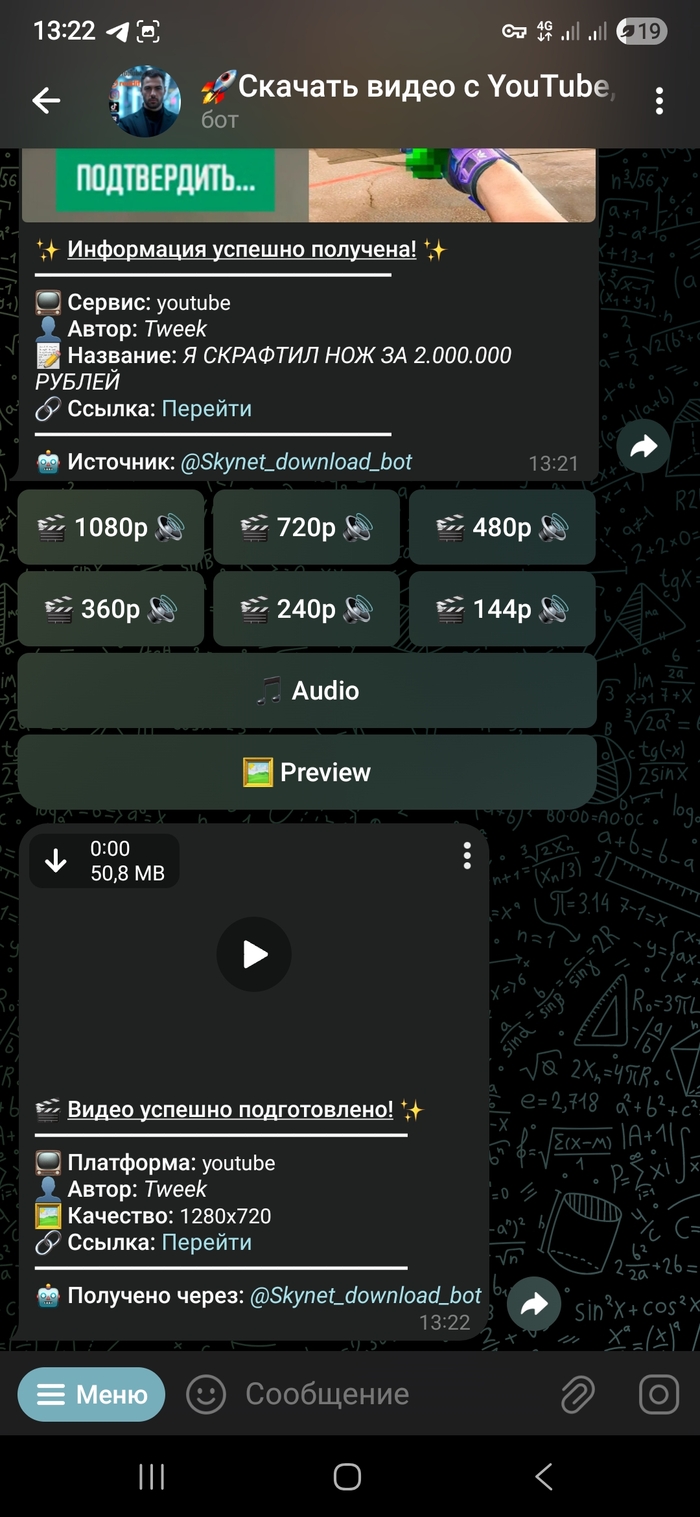
Task: Select the 360p quality button
Action: pos(111,609)
